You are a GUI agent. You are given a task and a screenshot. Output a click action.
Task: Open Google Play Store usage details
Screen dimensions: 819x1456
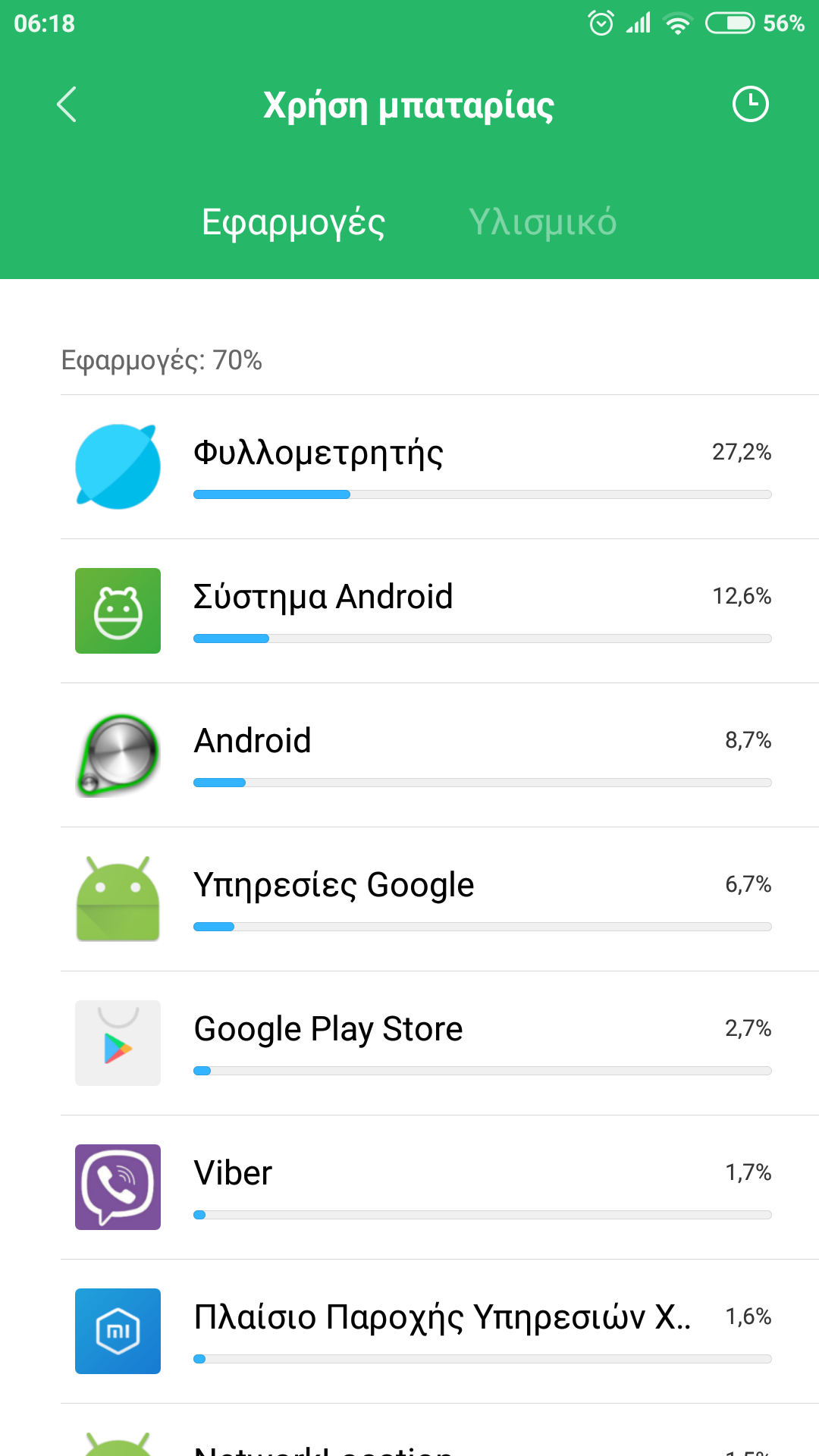point(440,1043)
